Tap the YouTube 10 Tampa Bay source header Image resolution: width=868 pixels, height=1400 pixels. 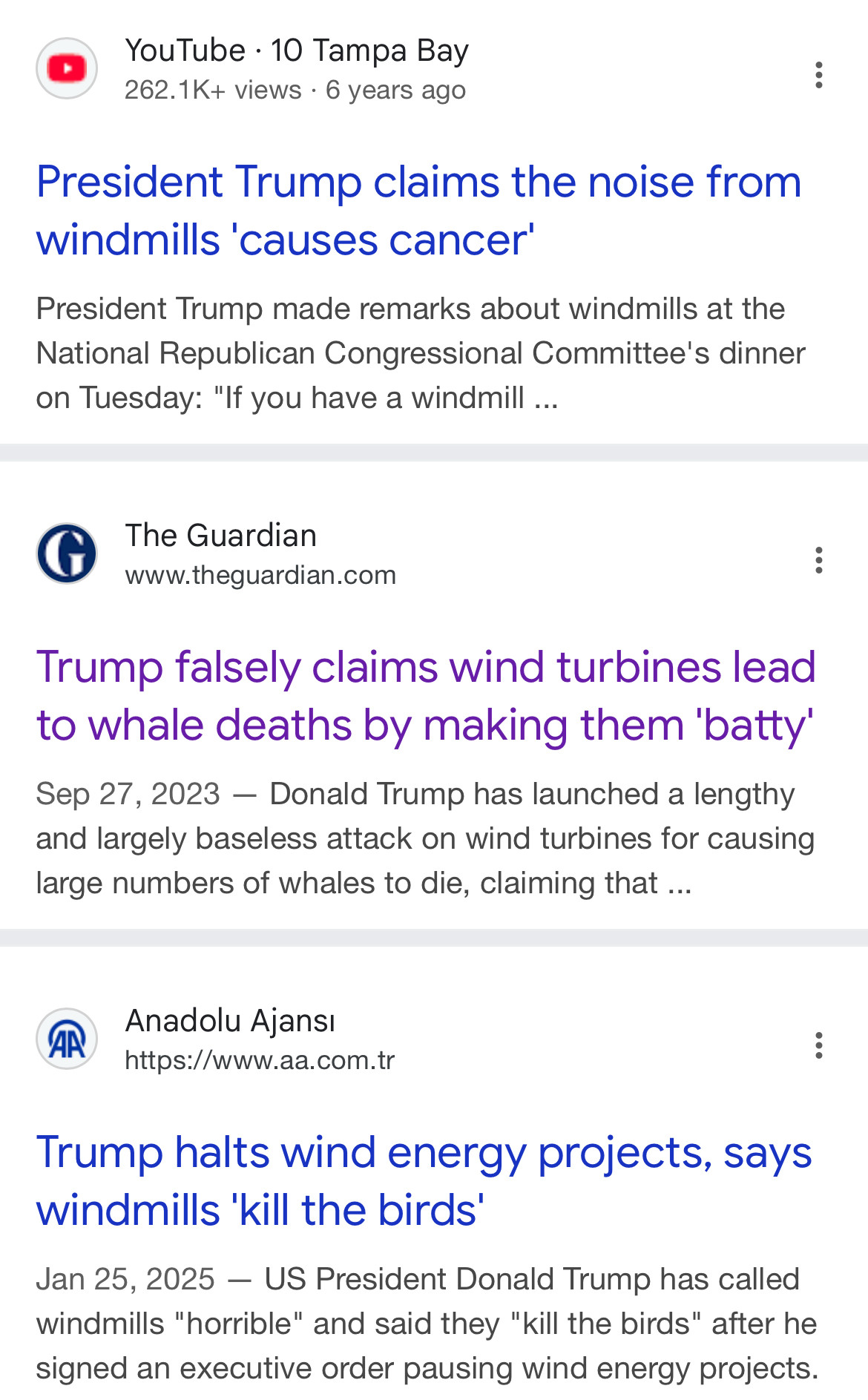click(x=252, y=69)
